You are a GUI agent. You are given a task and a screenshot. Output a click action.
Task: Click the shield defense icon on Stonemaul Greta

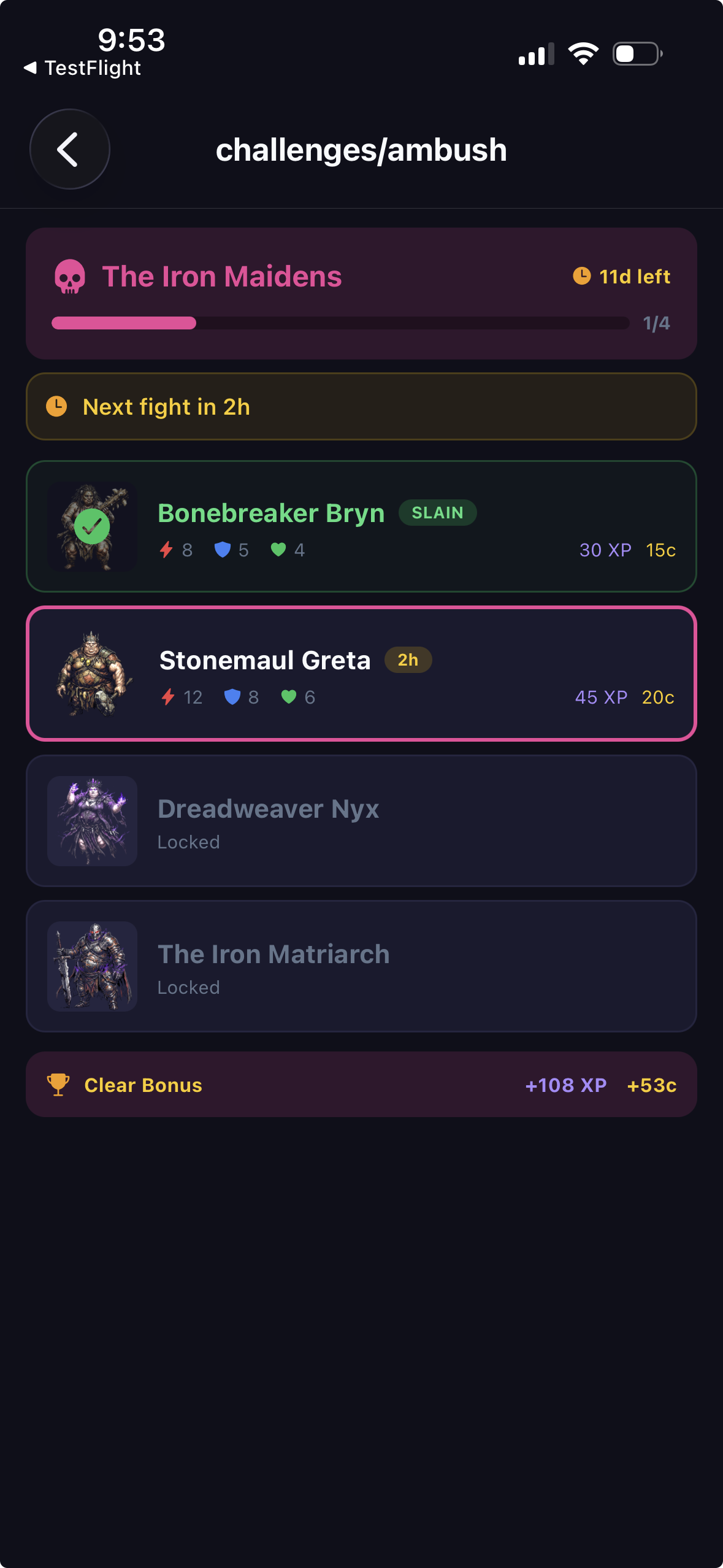click(x=233, y=697)
